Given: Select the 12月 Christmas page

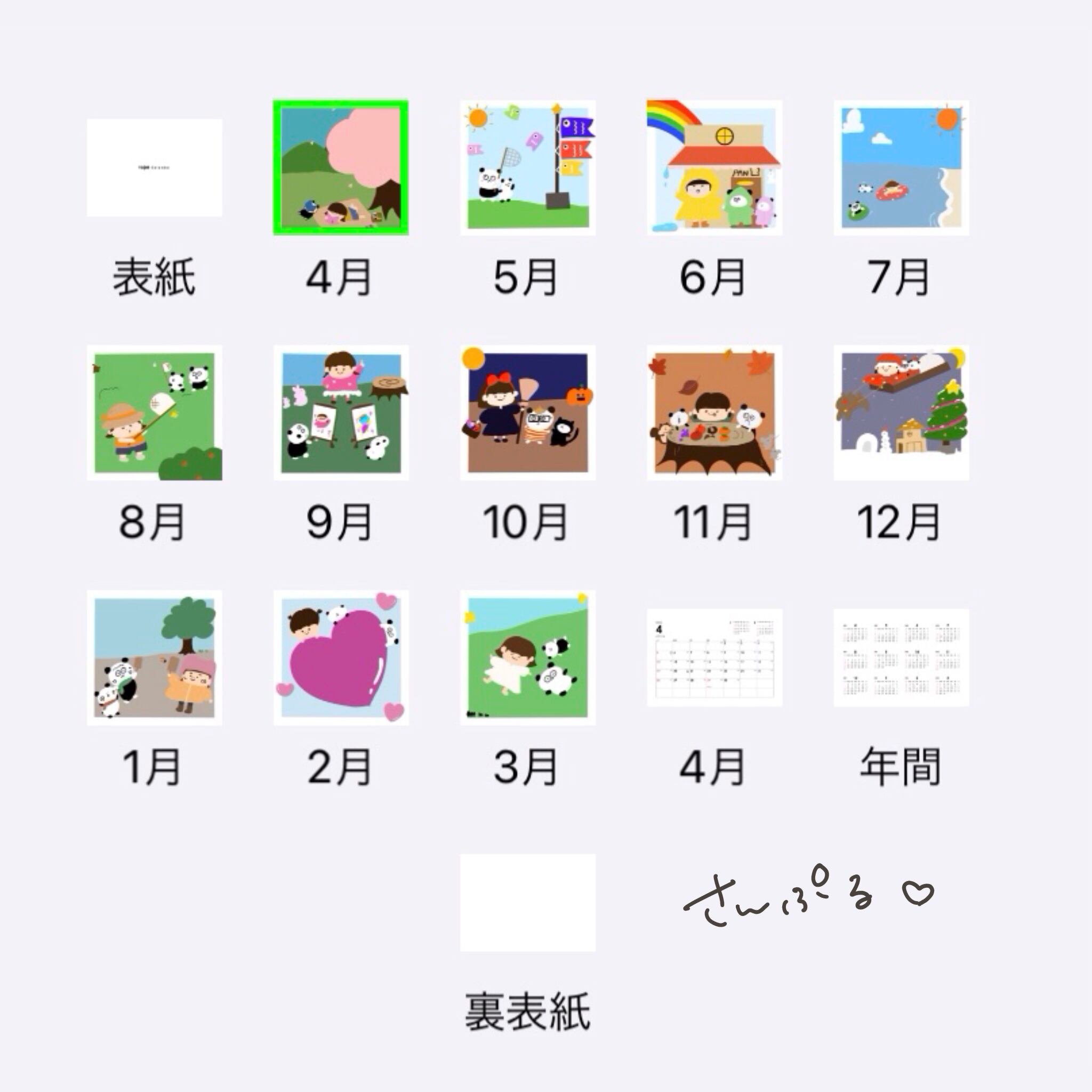Looking at the screenshot, I should [x=901, y=413].
